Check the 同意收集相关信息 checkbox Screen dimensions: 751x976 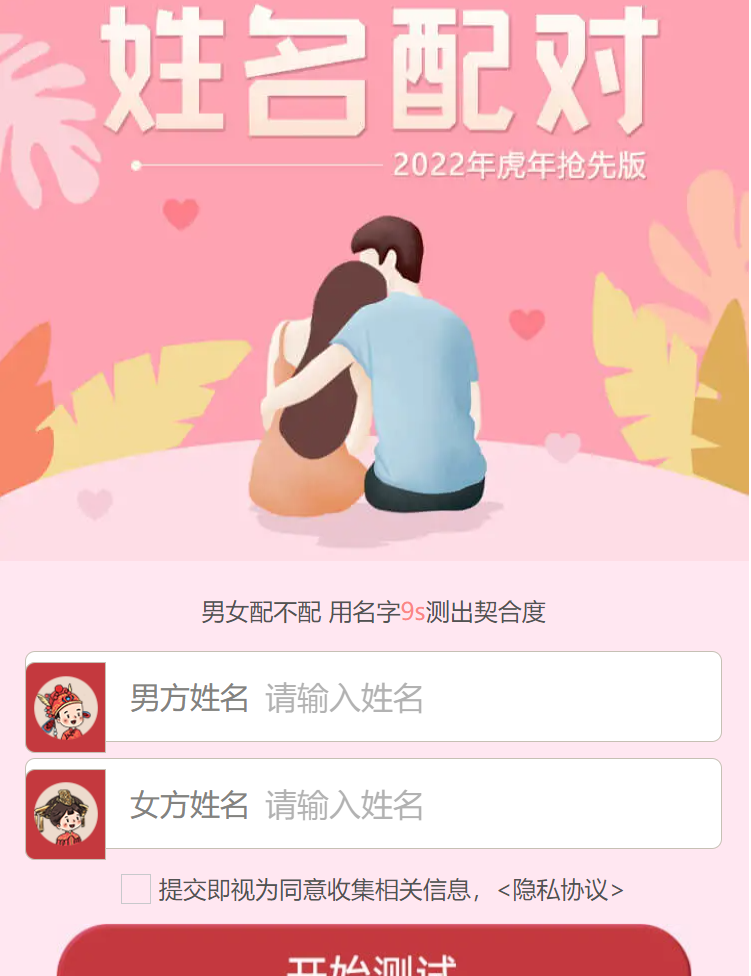(x=136, y=889)
